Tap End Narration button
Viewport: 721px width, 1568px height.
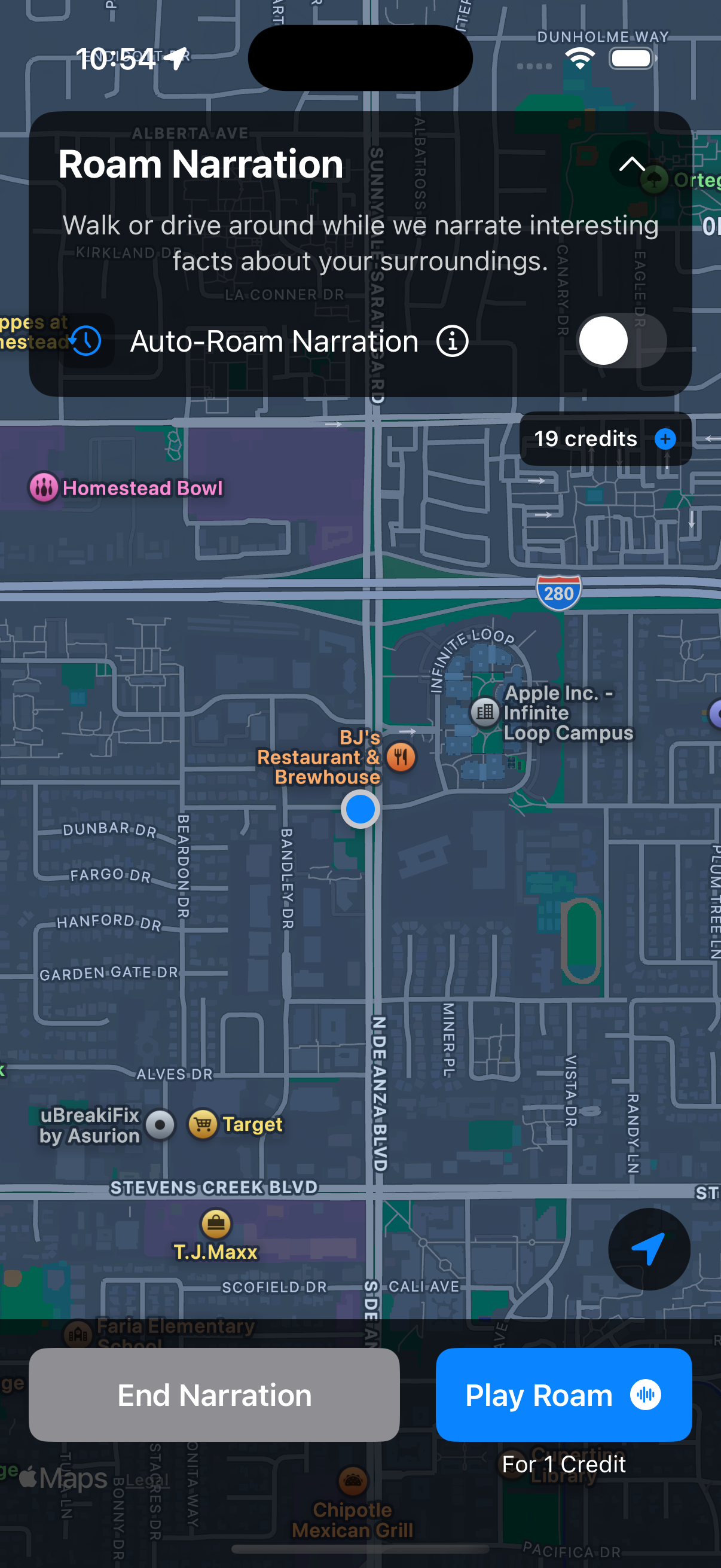pos(214,1395)
